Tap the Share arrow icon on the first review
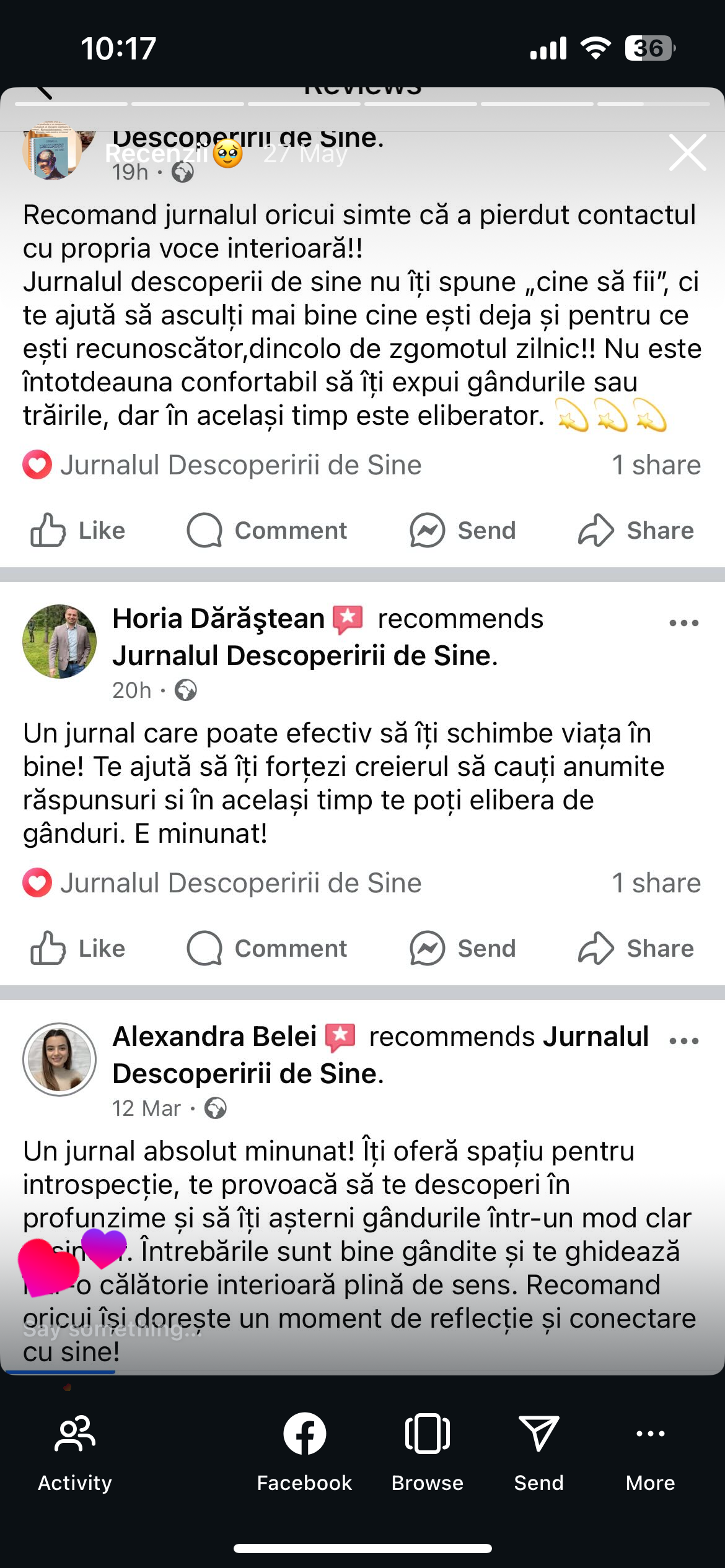Viewport: 725px width, 1568px height. [x=596, y=530]
